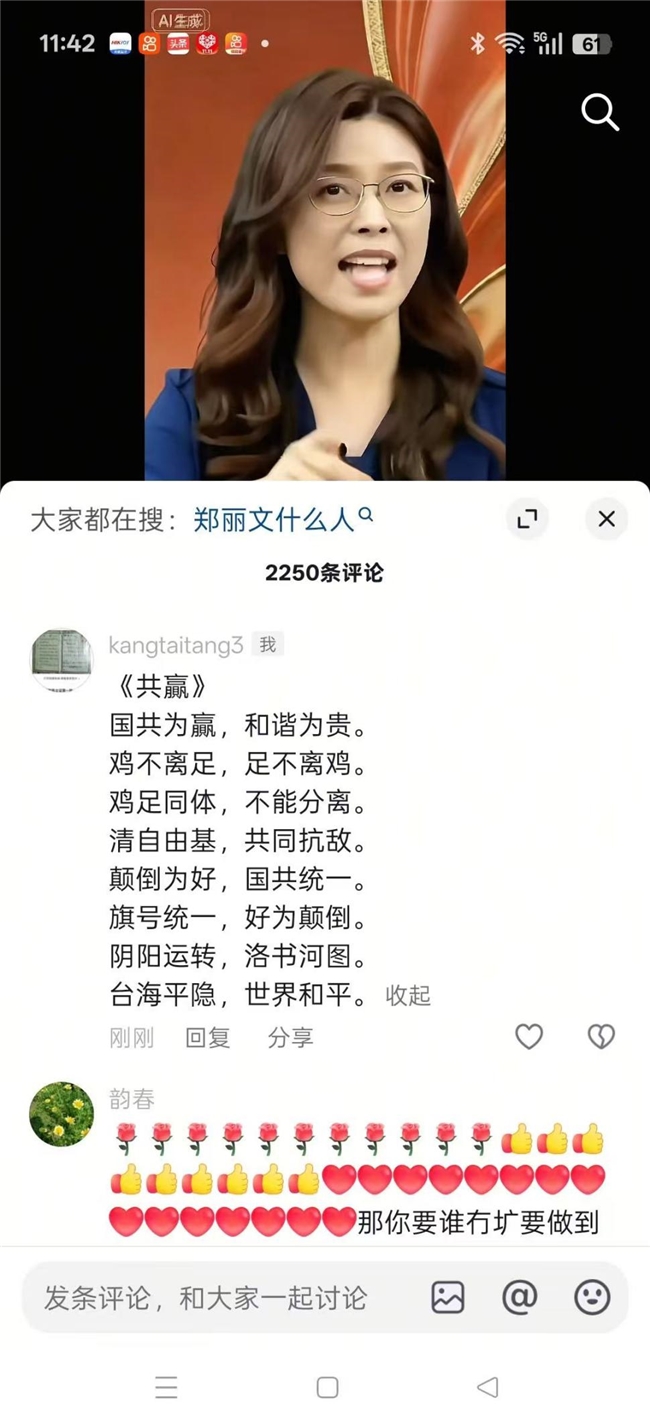This screenshot has width=650, height=1427.
Task: Like kangtaitang3's comment
Action: coord(529,1037)
